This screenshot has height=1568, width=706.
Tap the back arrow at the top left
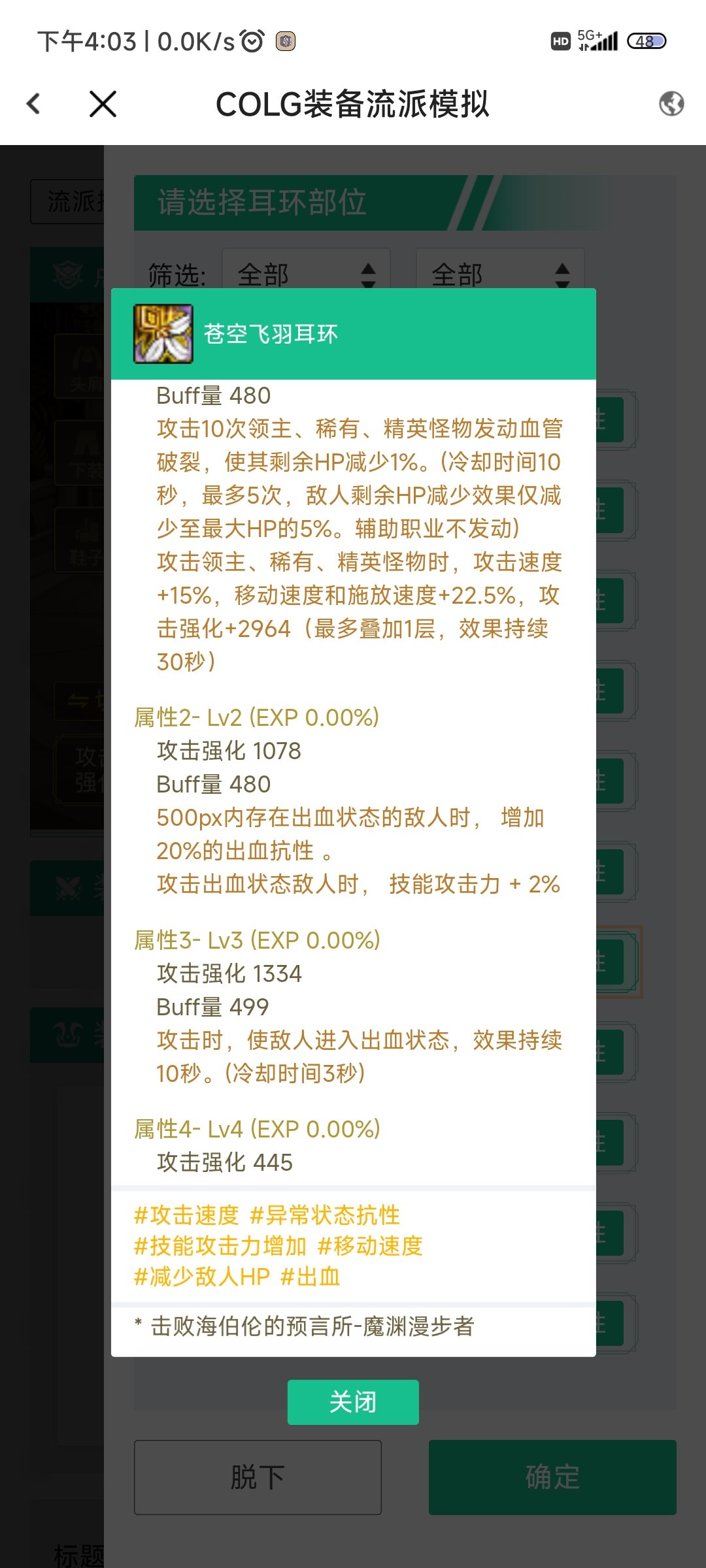pos(34,103)
